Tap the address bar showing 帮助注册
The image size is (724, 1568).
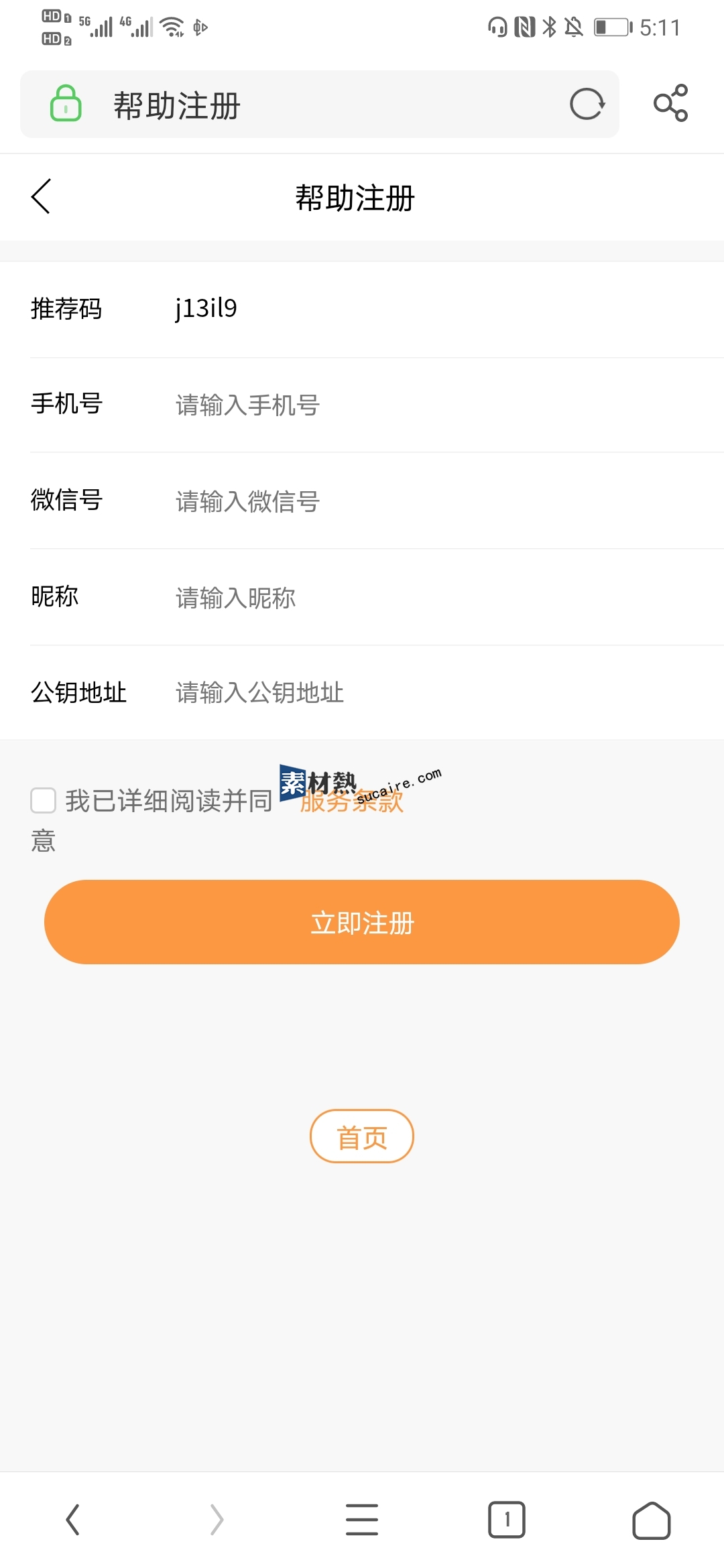tap(322, 105)
